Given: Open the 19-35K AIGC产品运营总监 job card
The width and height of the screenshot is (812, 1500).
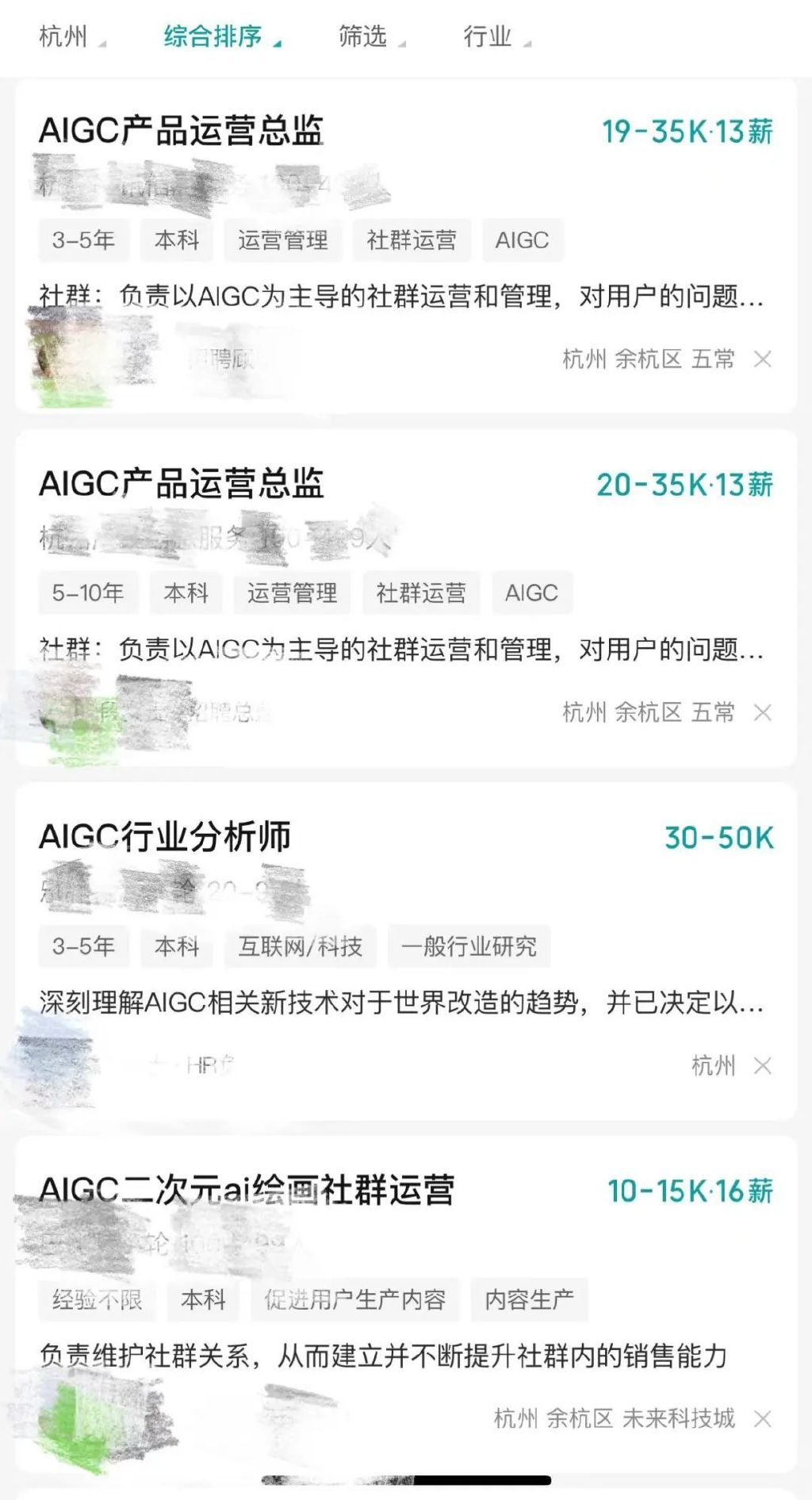Looking at the screenshot, I should tap(181, 131).
